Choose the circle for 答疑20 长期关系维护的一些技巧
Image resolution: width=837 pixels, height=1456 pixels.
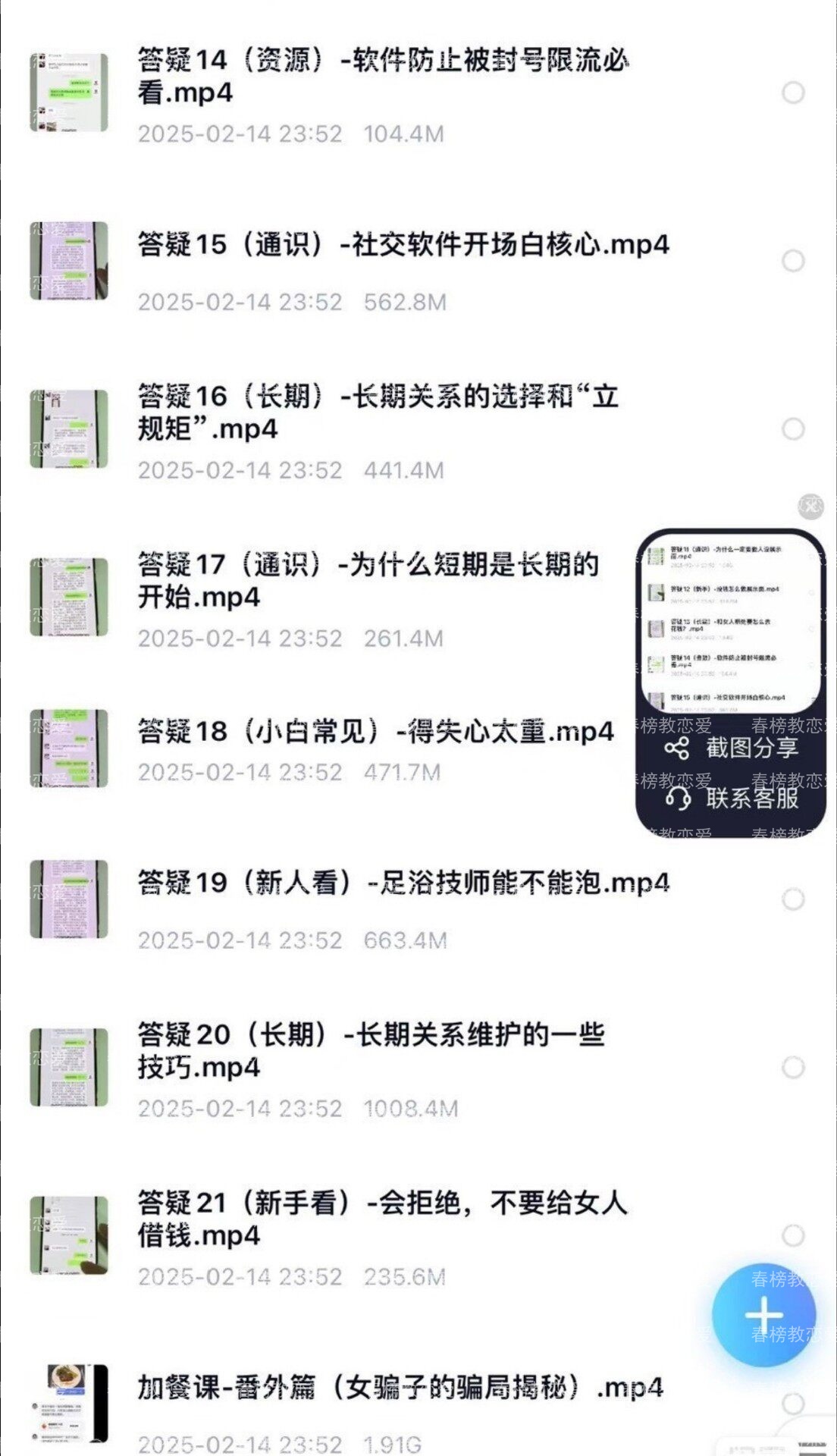pyautogui.click(x=793, y=1068)
